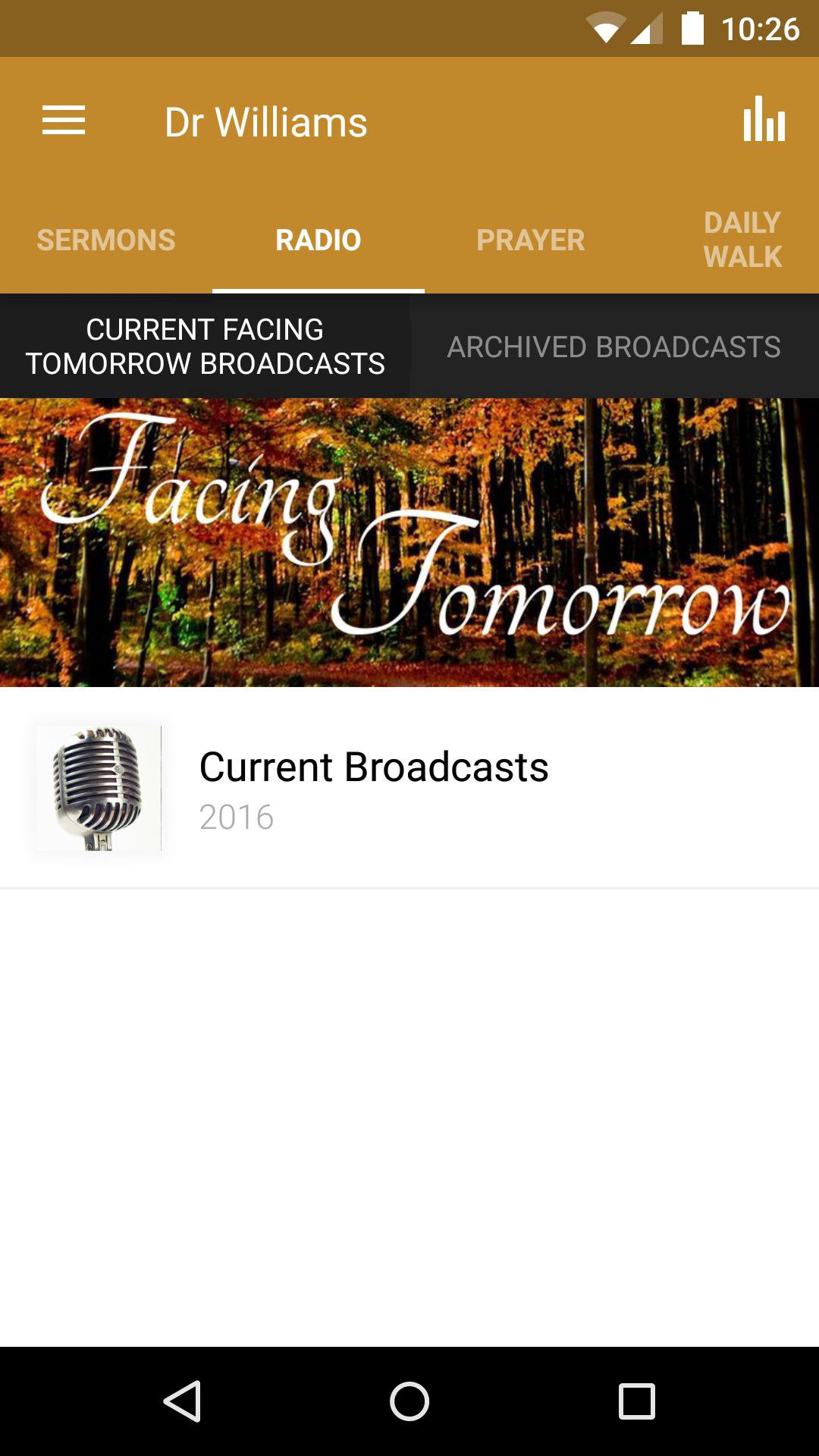Select the Radio tab

pyautogui.click(x=318, y=240)
